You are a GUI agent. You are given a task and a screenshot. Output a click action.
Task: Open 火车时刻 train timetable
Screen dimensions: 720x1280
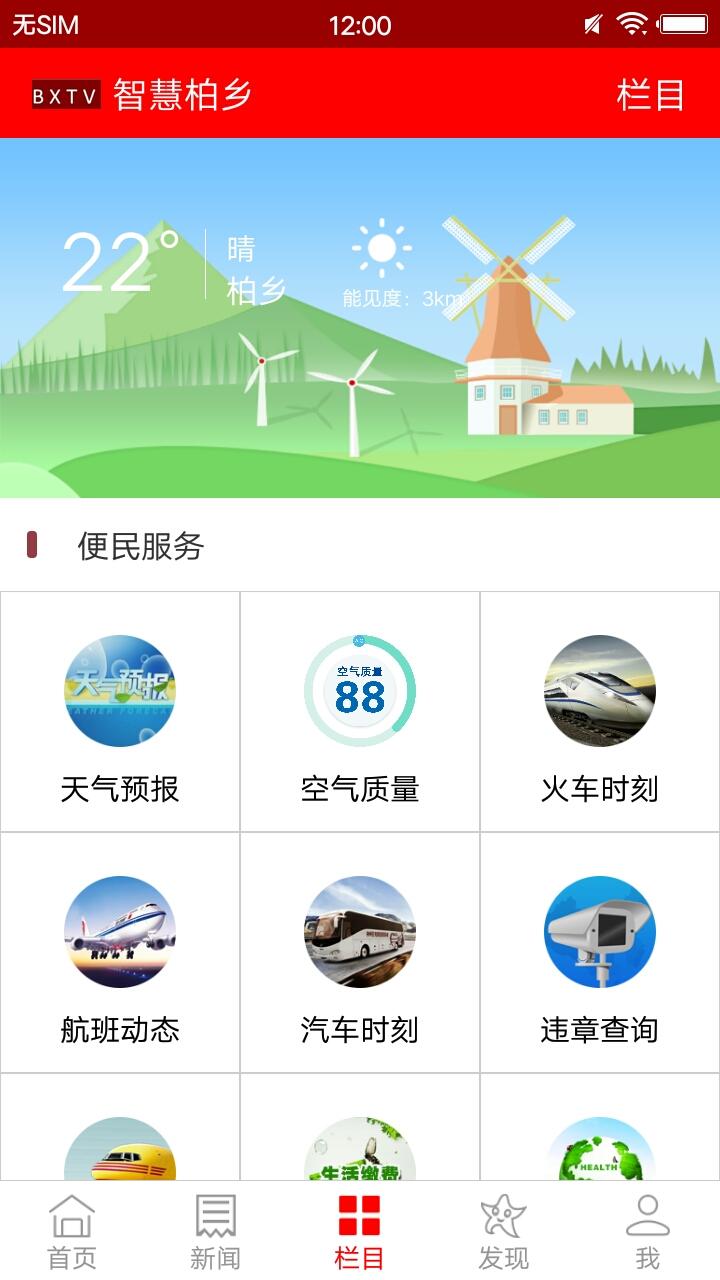[600, 712]
